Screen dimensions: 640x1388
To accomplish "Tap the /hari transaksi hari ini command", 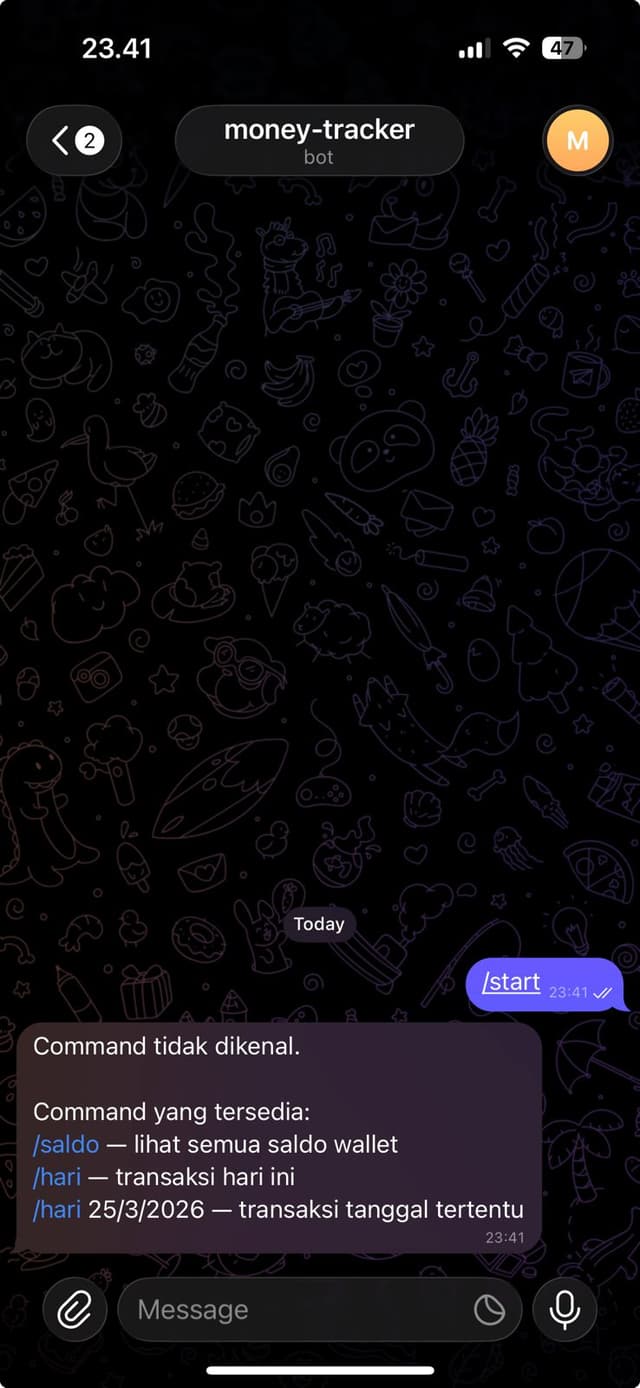I will 57,1177.
